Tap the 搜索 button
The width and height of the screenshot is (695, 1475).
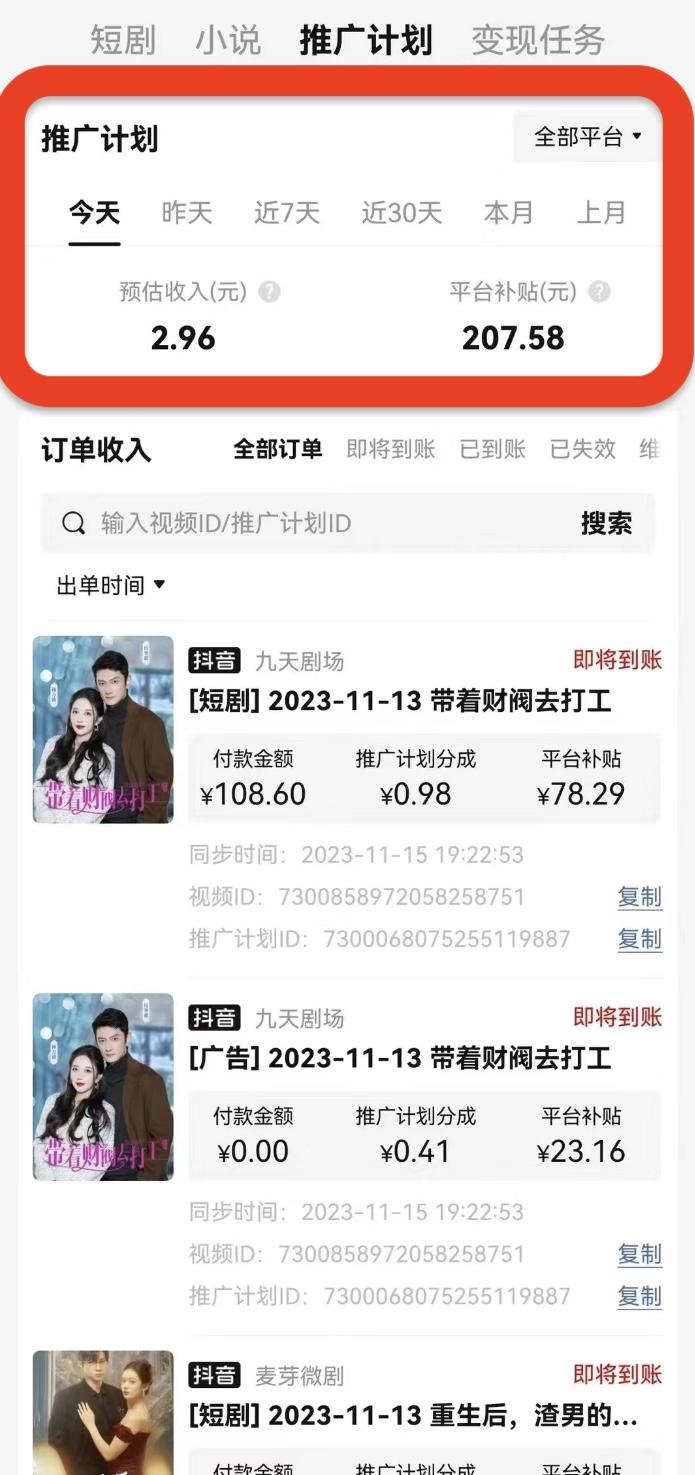(606, 523)
